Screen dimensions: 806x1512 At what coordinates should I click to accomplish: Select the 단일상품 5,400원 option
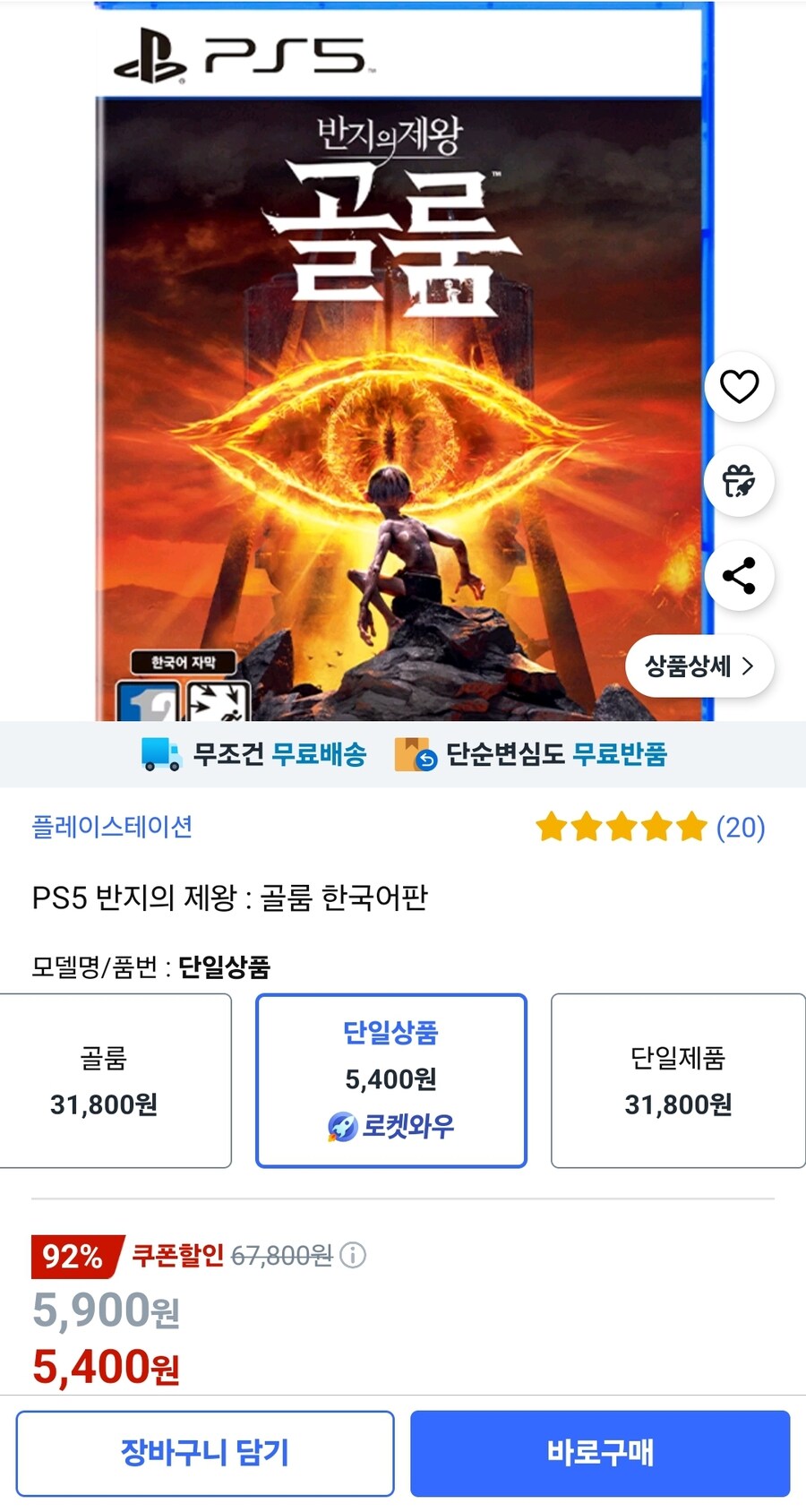tap(391, 1080)
